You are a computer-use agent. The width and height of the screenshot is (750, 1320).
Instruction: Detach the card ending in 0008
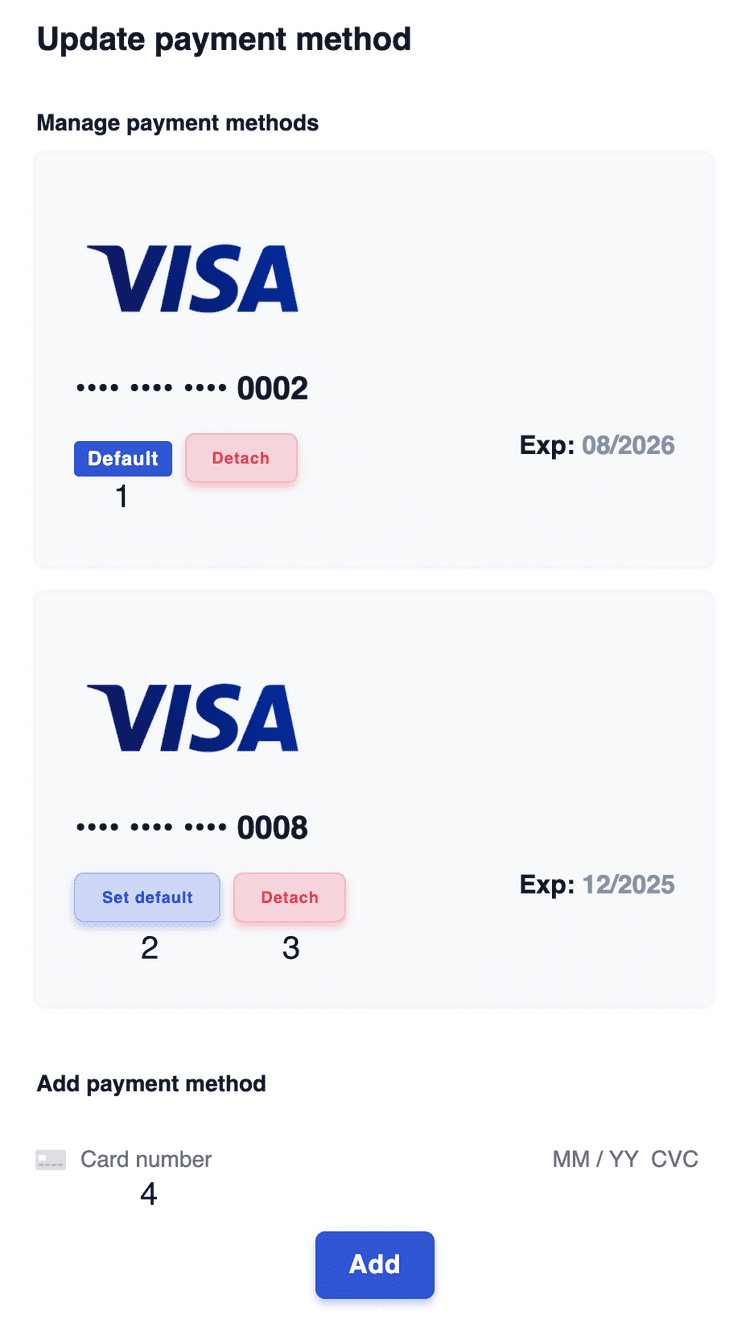pos(289,897)
